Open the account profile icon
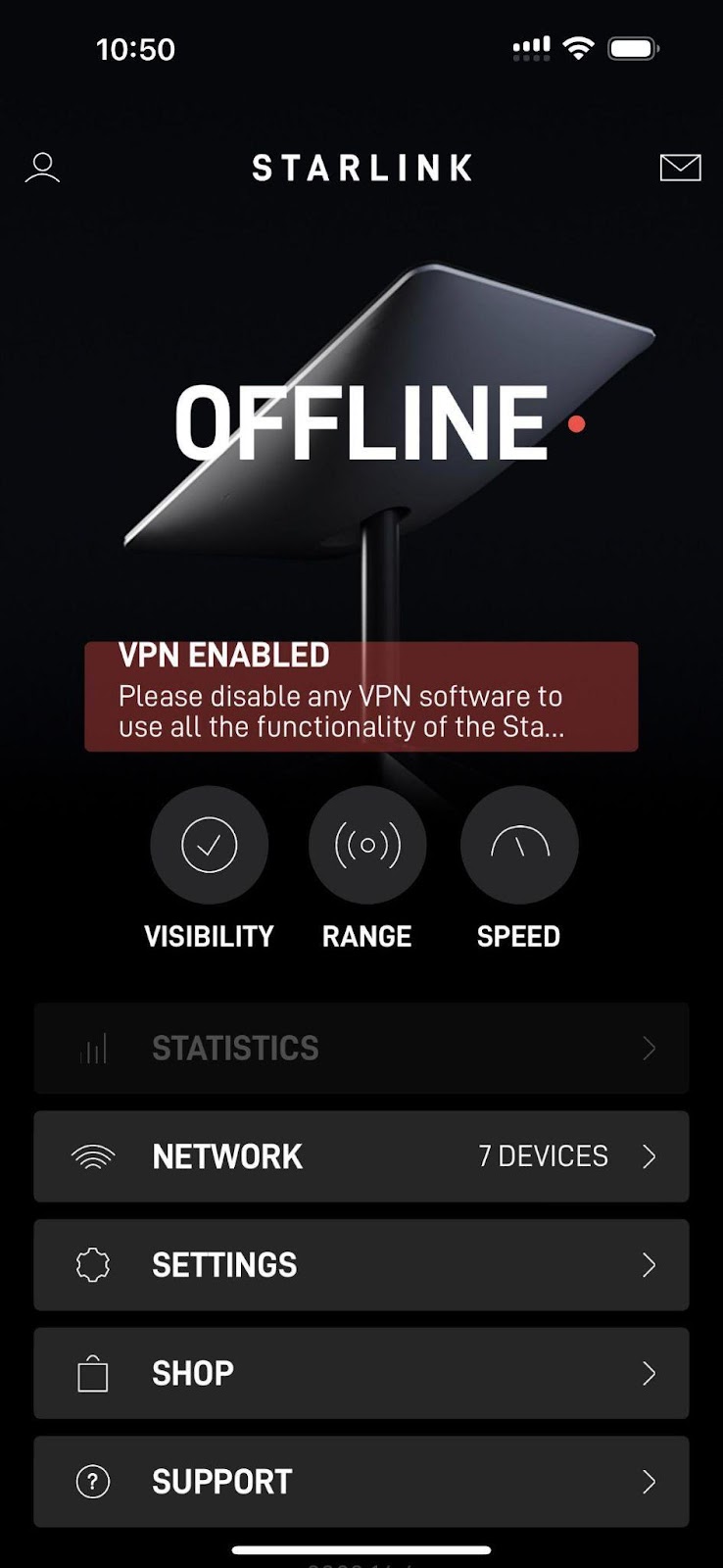Image resolution: width=723 pixels, height=1568 pixels. pyautogui.click(x=42, y=168)
